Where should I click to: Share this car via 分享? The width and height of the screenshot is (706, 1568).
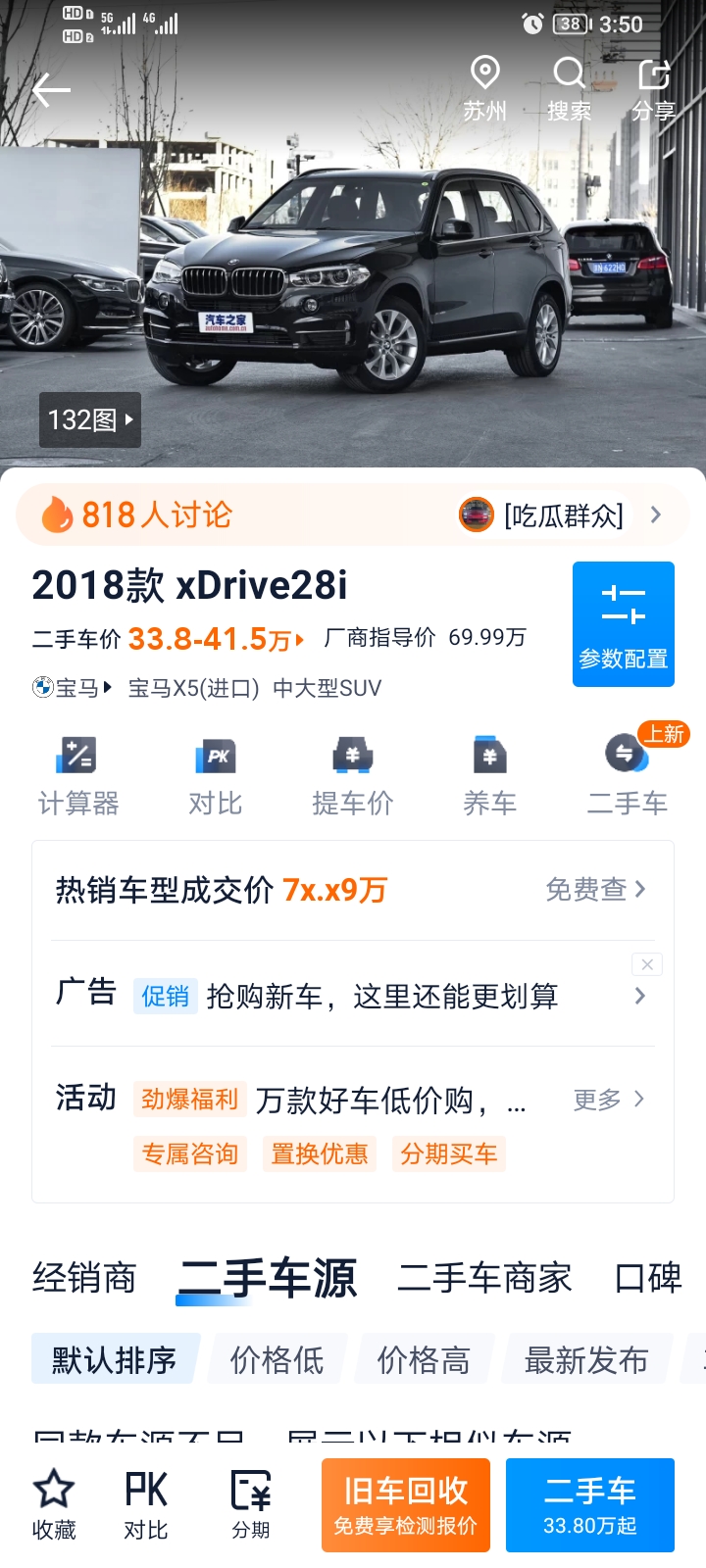(x=654, y=89)
